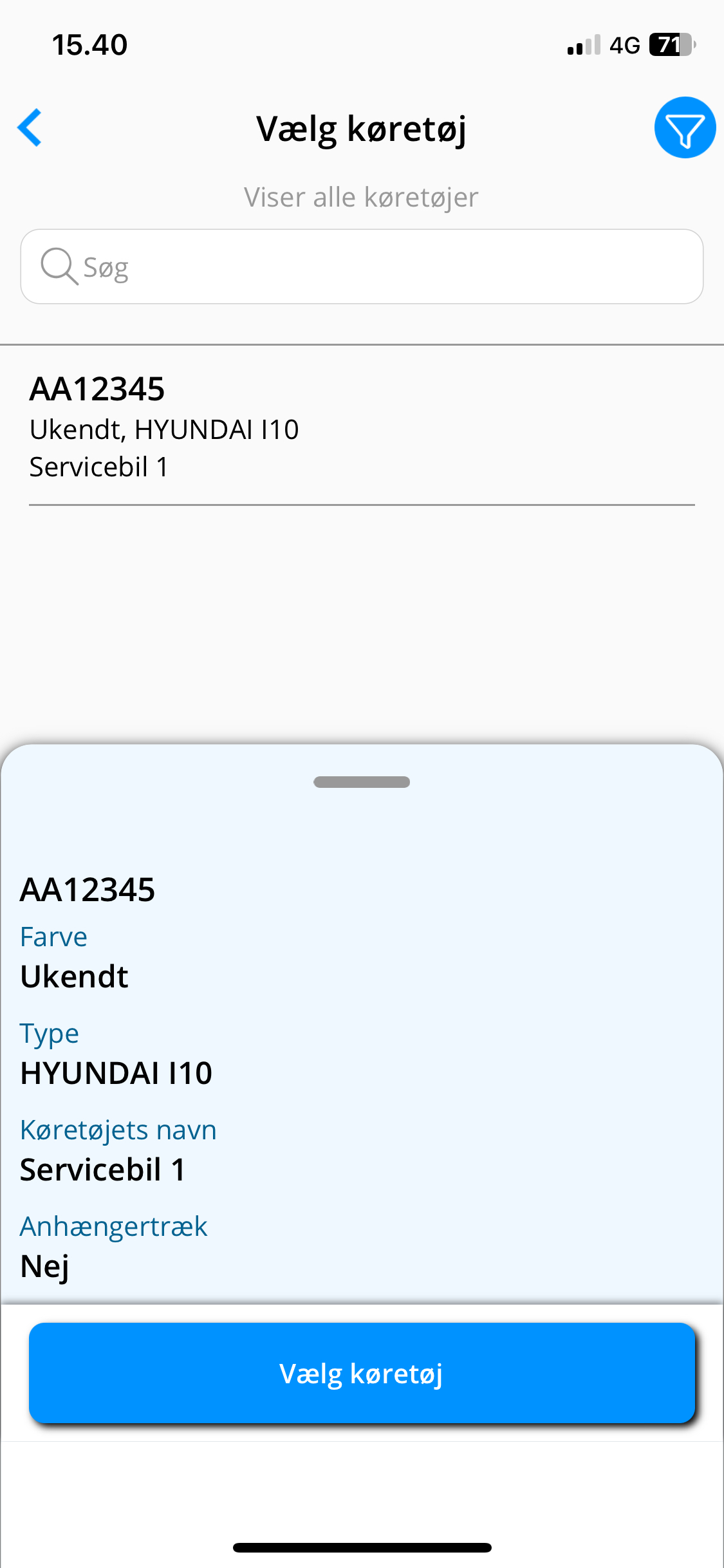Go back with the blue arrow
The width and height of the screenshot is (724, 1568).
click(x=30, y=127)
